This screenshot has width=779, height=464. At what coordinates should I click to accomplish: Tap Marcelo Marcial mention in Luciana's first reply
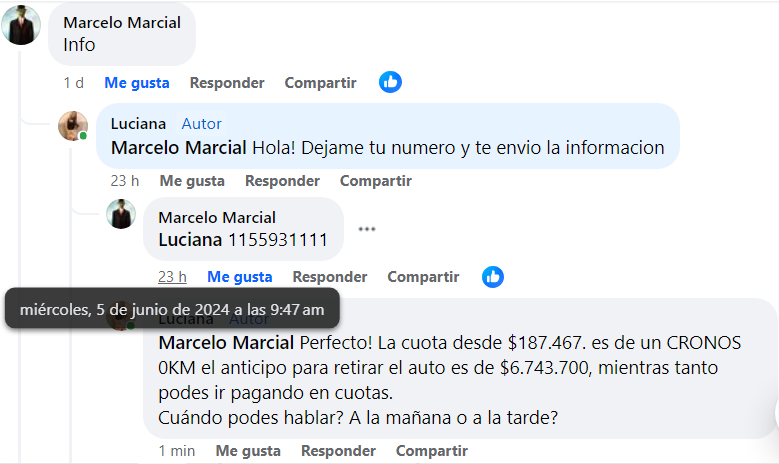179,148
